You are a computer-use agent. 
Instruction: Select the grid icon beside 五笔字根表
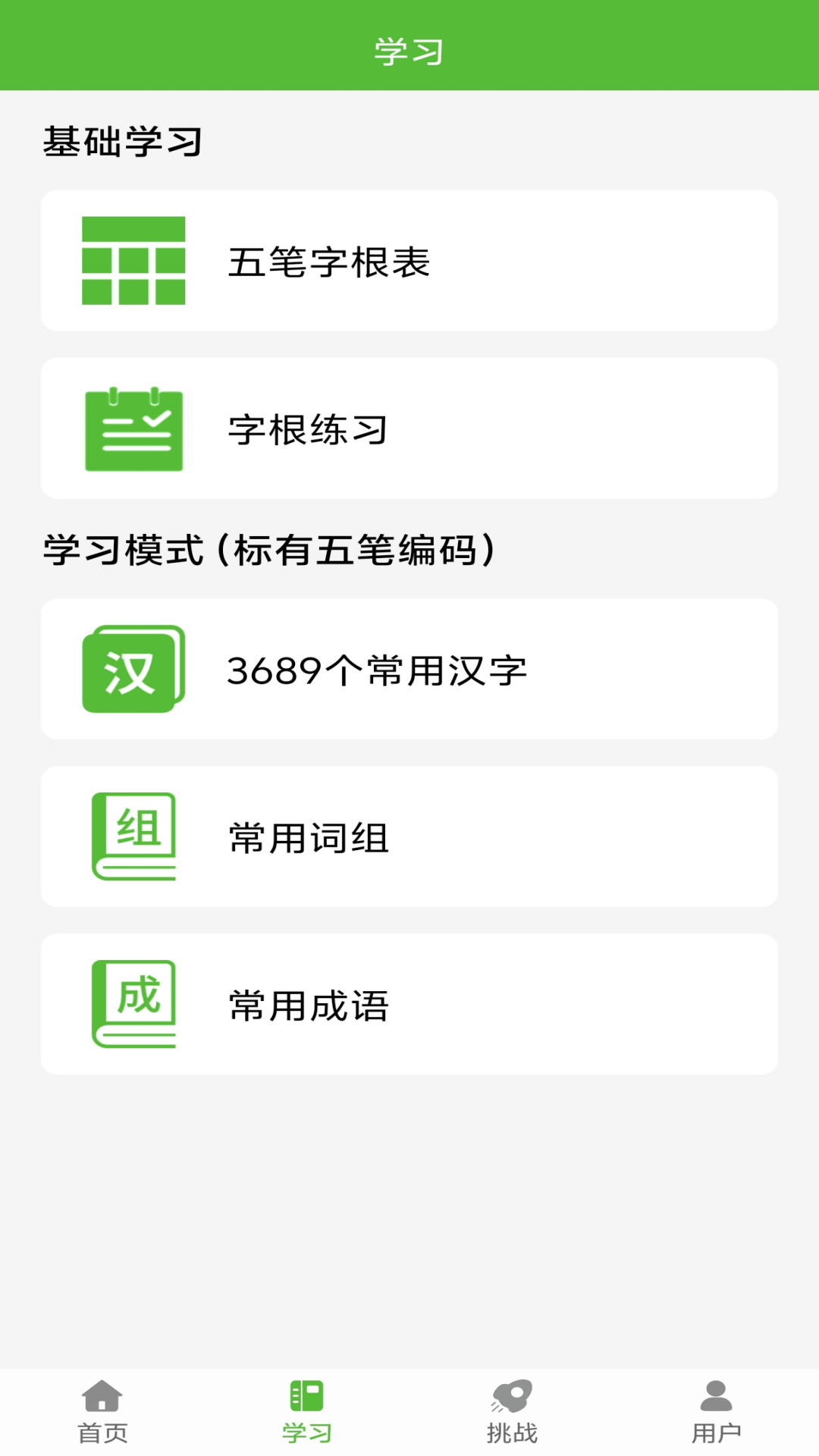[133, 262]
